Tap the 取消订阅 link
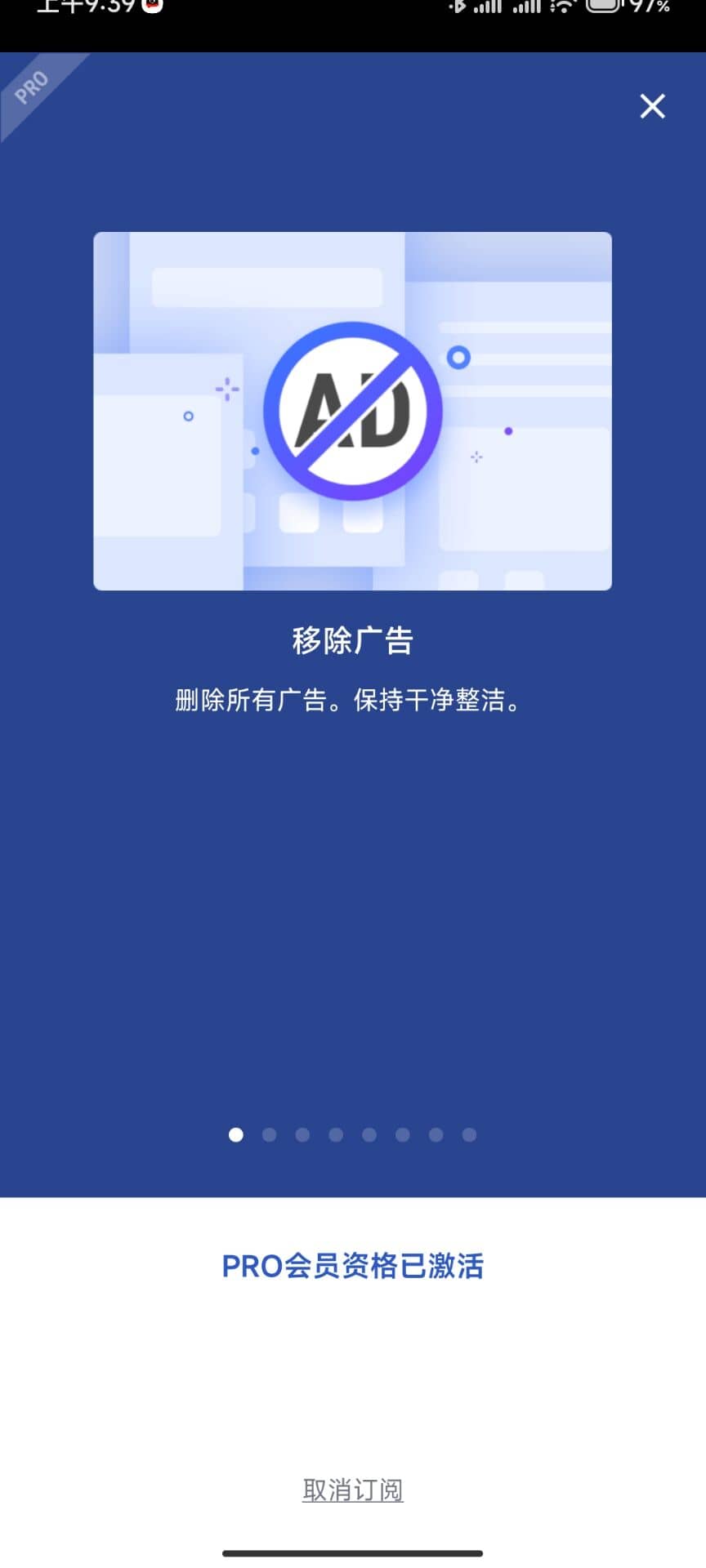This screenshot has width=706, height=1568. point(353,1490)
